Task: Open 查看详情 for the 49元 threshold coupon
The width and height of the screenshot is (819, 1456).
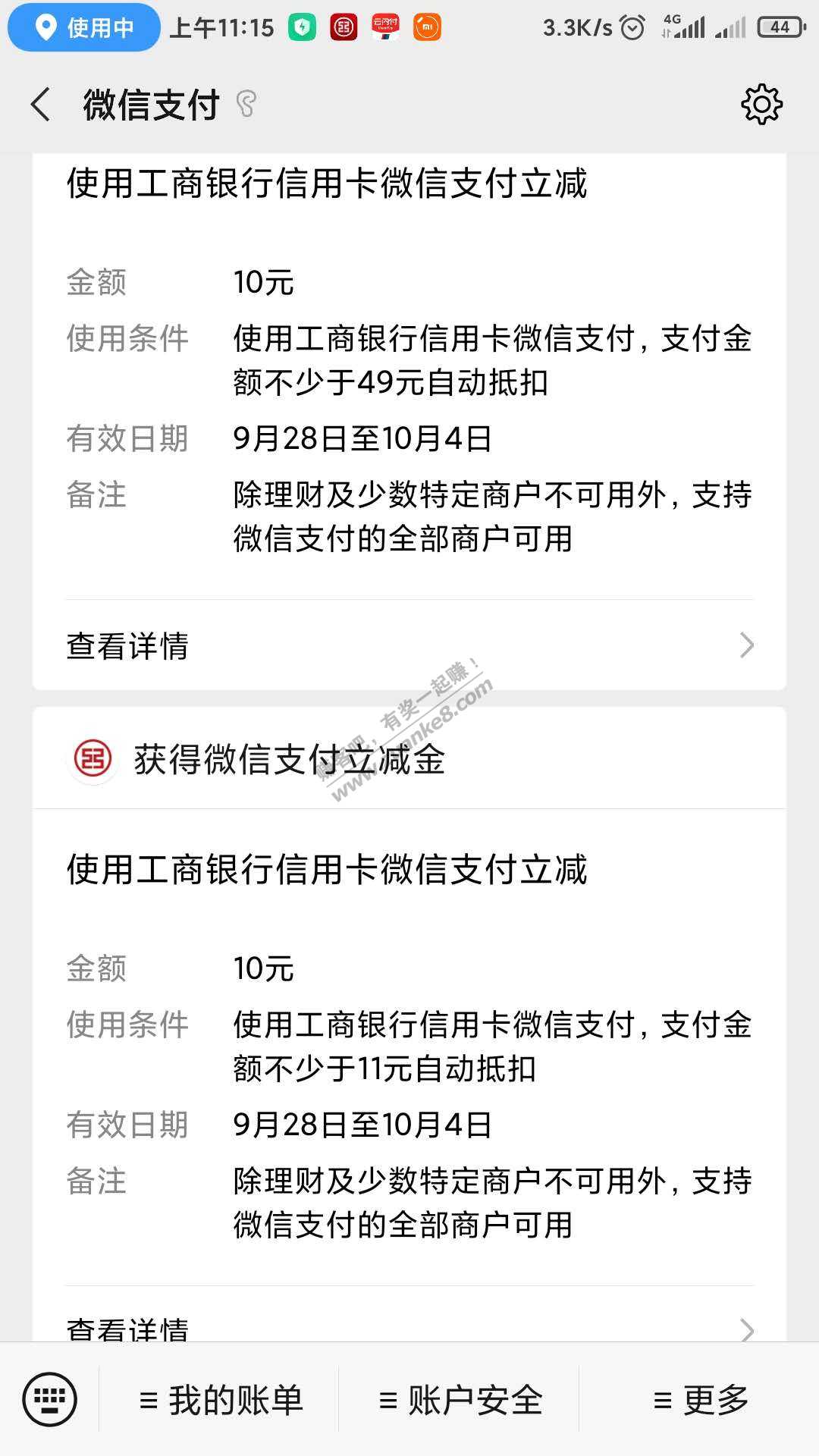Action: (409, 646)
